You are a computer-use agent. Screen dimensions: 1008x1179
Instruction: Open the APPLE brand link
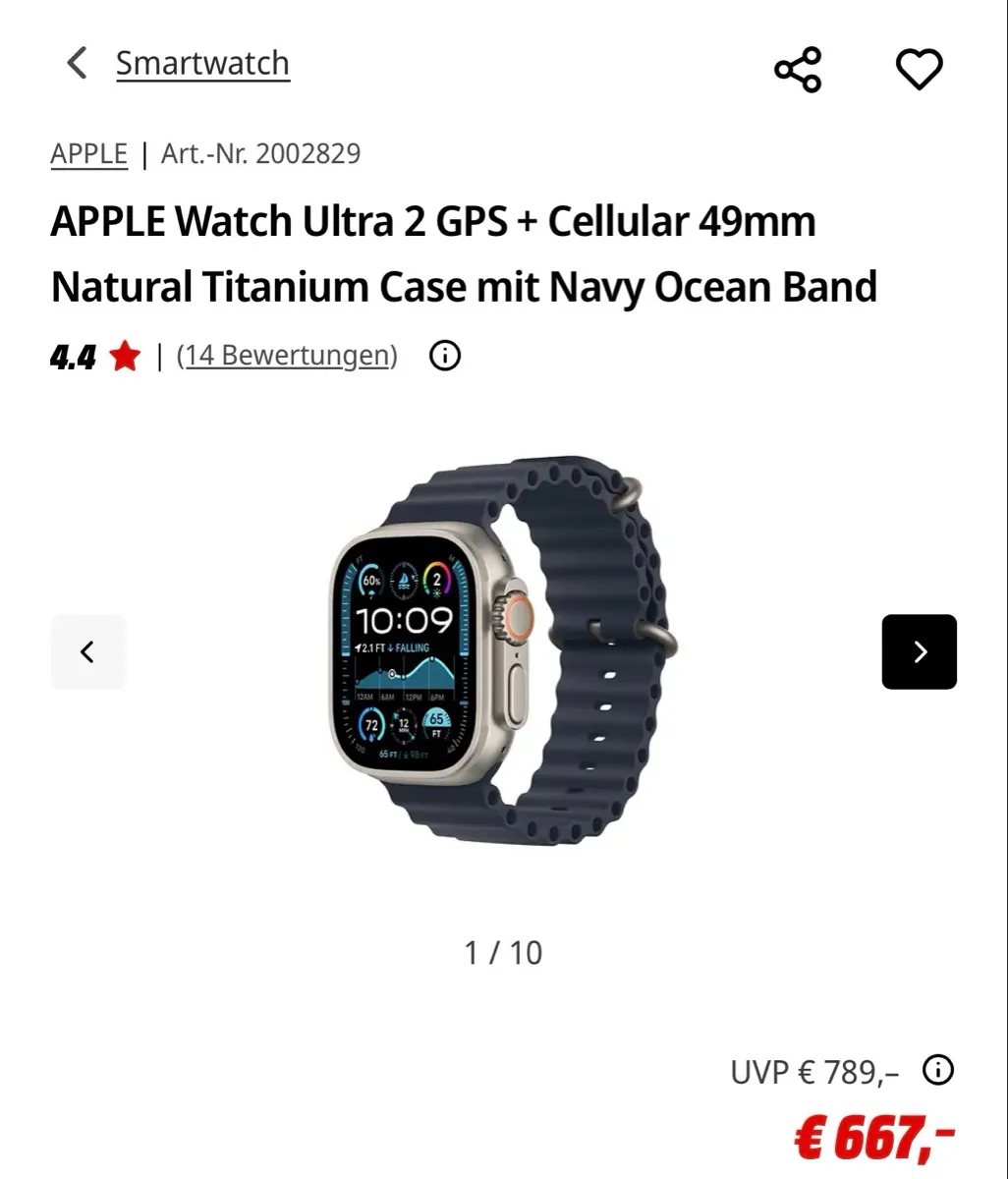click(89, 154)
